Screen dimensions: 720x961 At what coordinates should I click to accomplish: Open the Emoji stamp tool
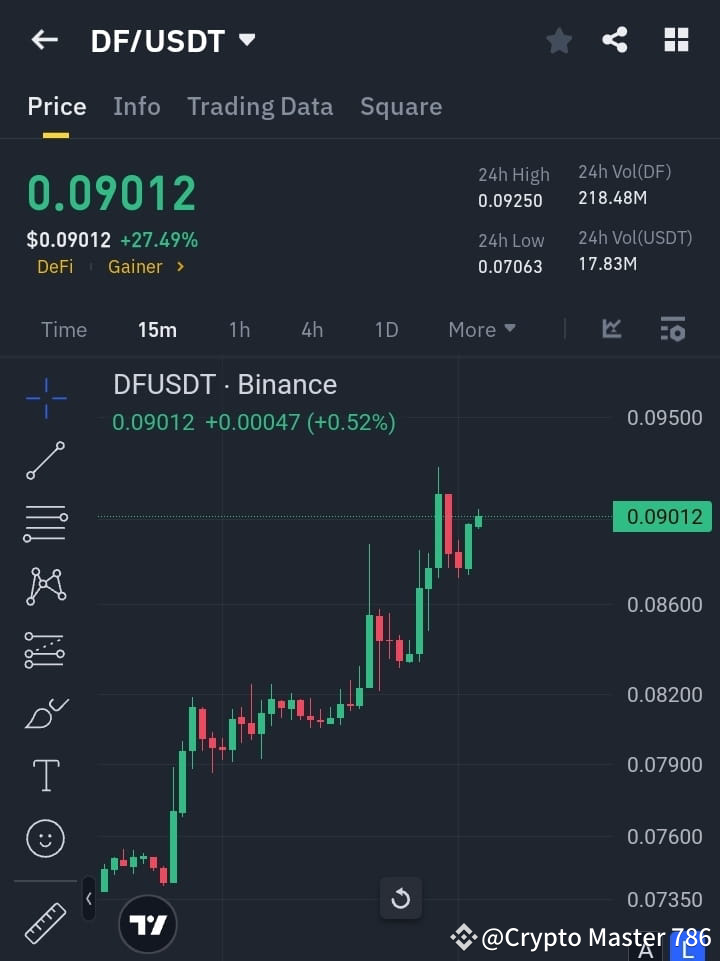click(45, 838)
